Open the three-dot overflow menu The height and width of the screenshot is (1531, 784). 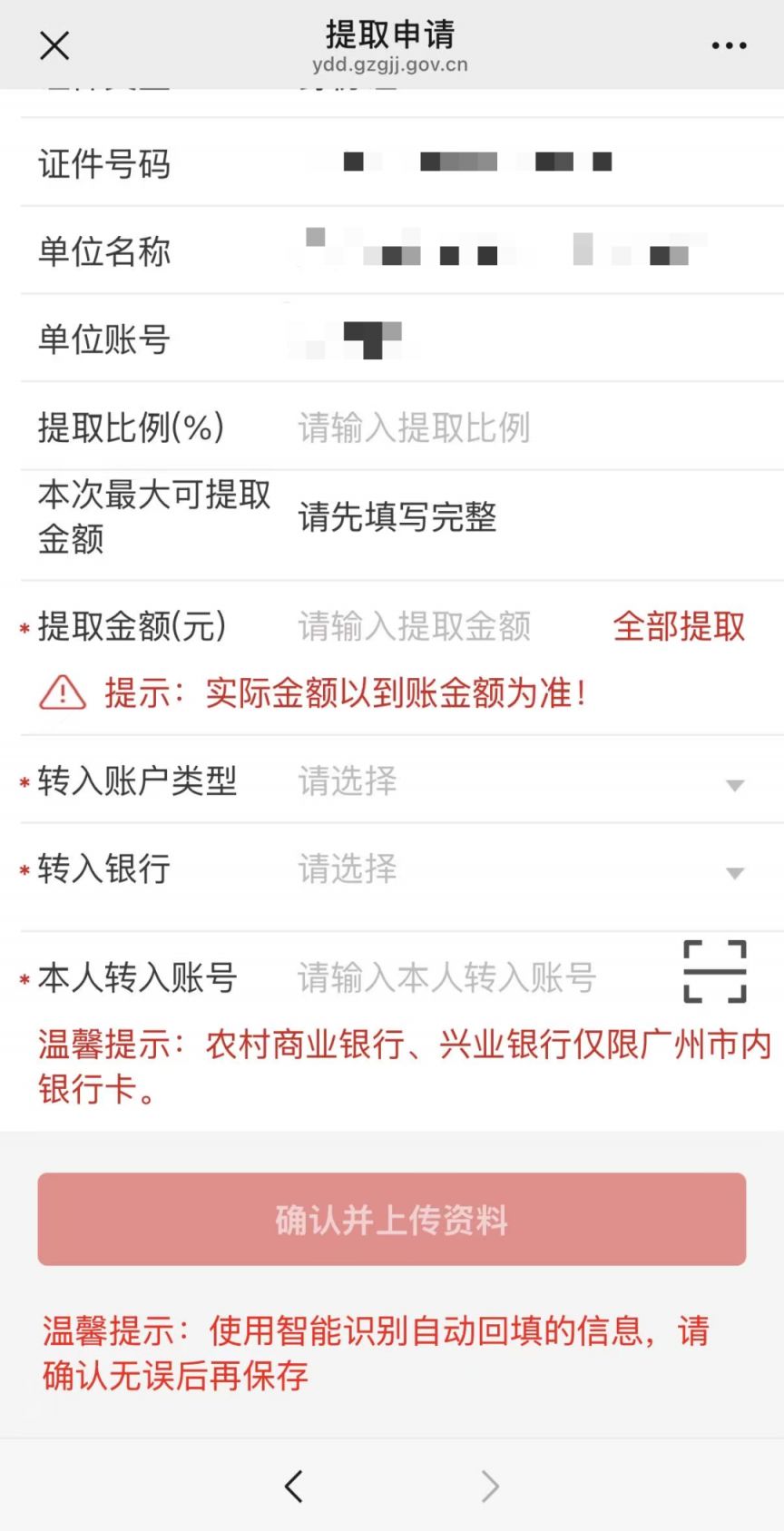coord(729,45)
